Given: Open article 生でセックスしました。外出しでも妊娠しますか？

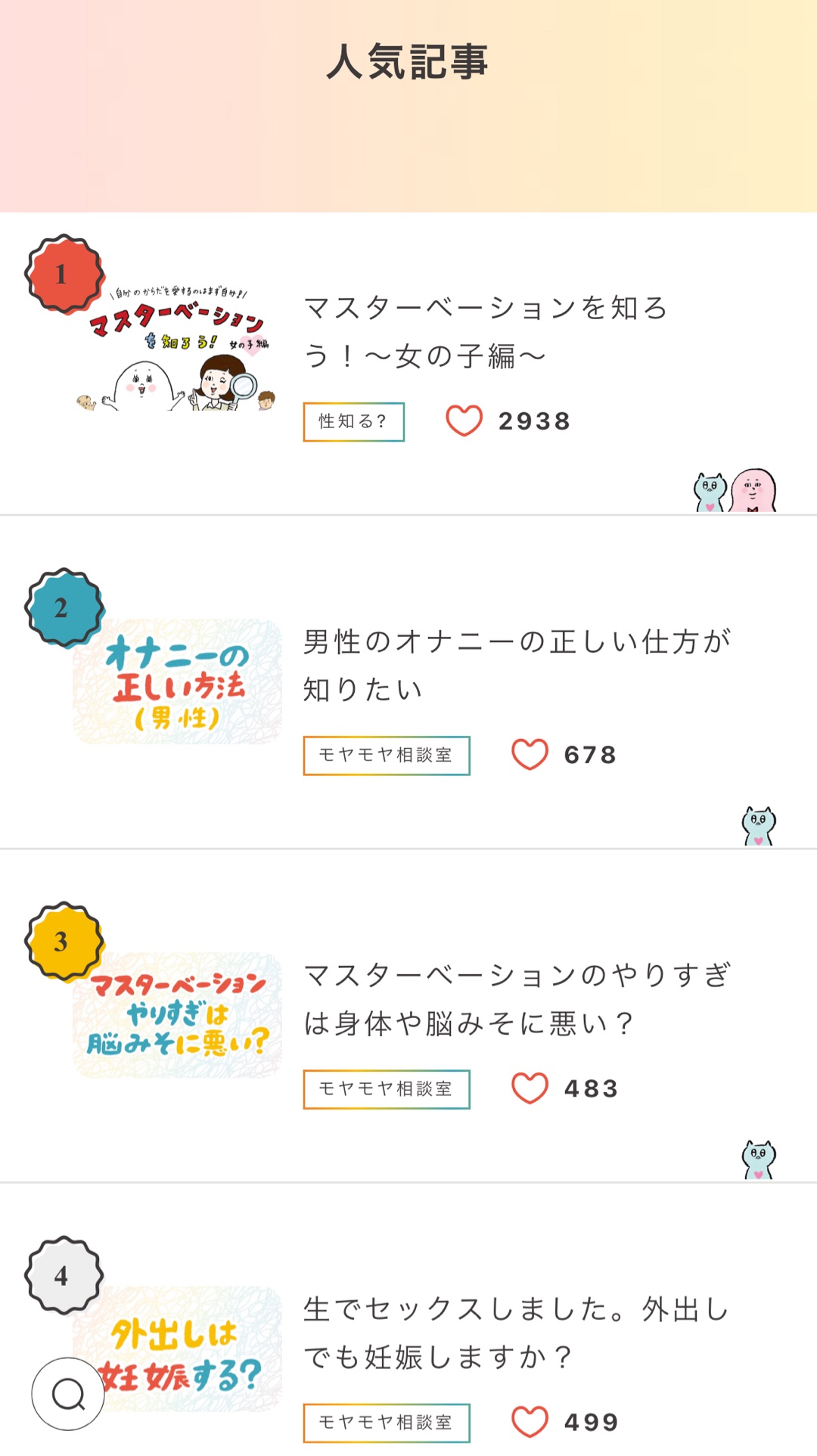Looking at the screenshot, I should (x=516, y=1333).
